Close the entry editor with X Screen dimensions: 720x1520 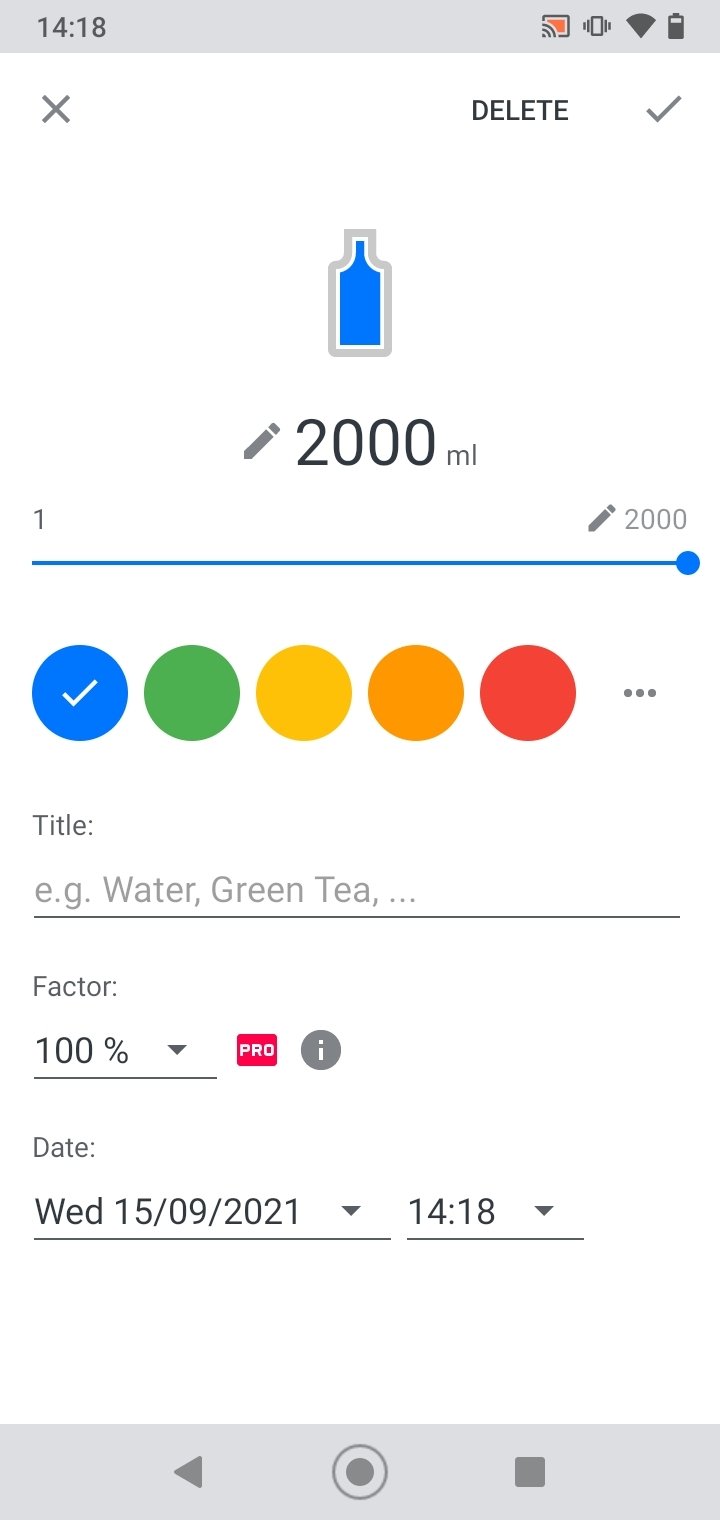(56, 109)
